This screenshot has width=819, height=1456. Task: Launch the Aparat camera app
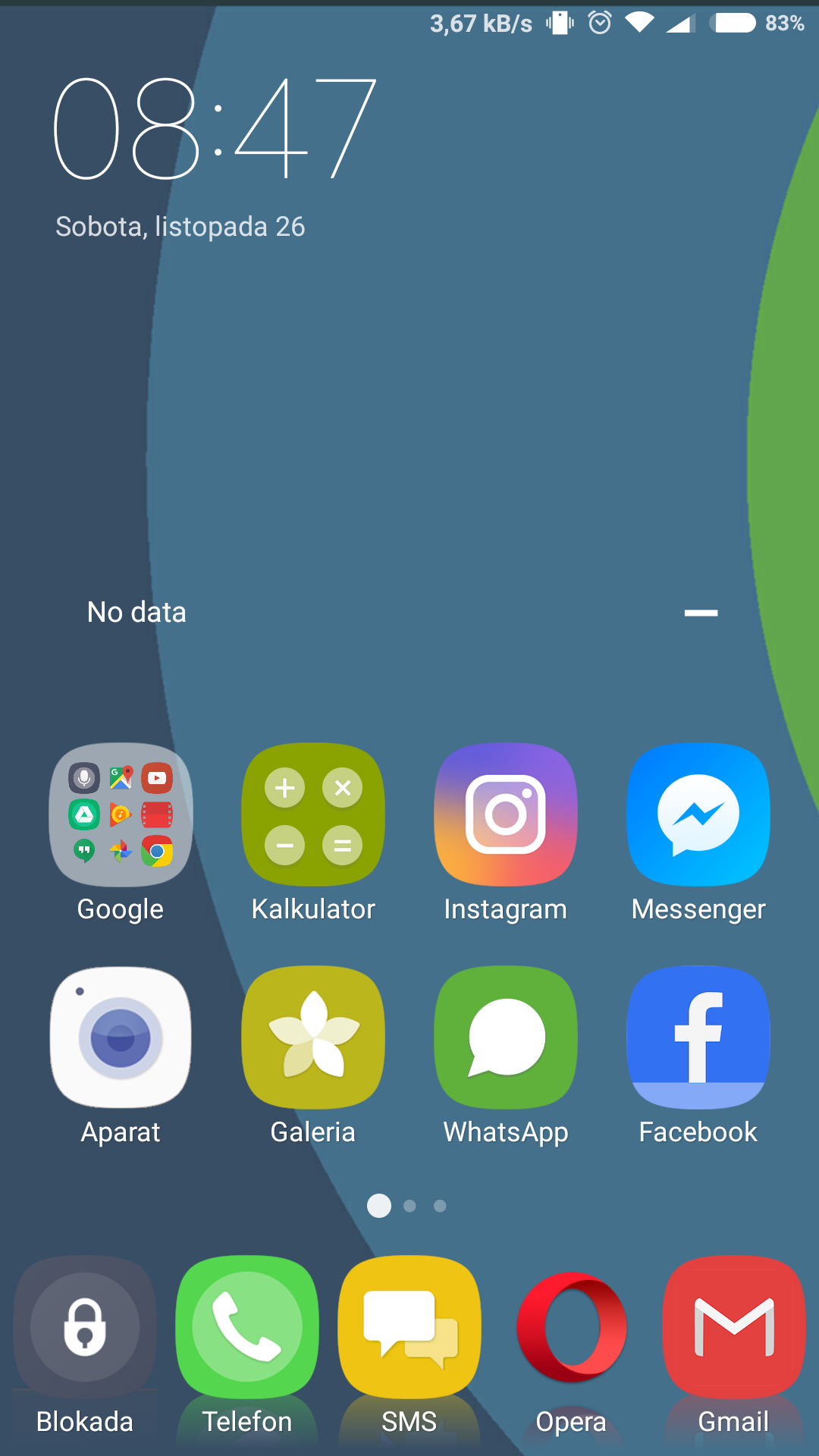(x=121, y=1037)
